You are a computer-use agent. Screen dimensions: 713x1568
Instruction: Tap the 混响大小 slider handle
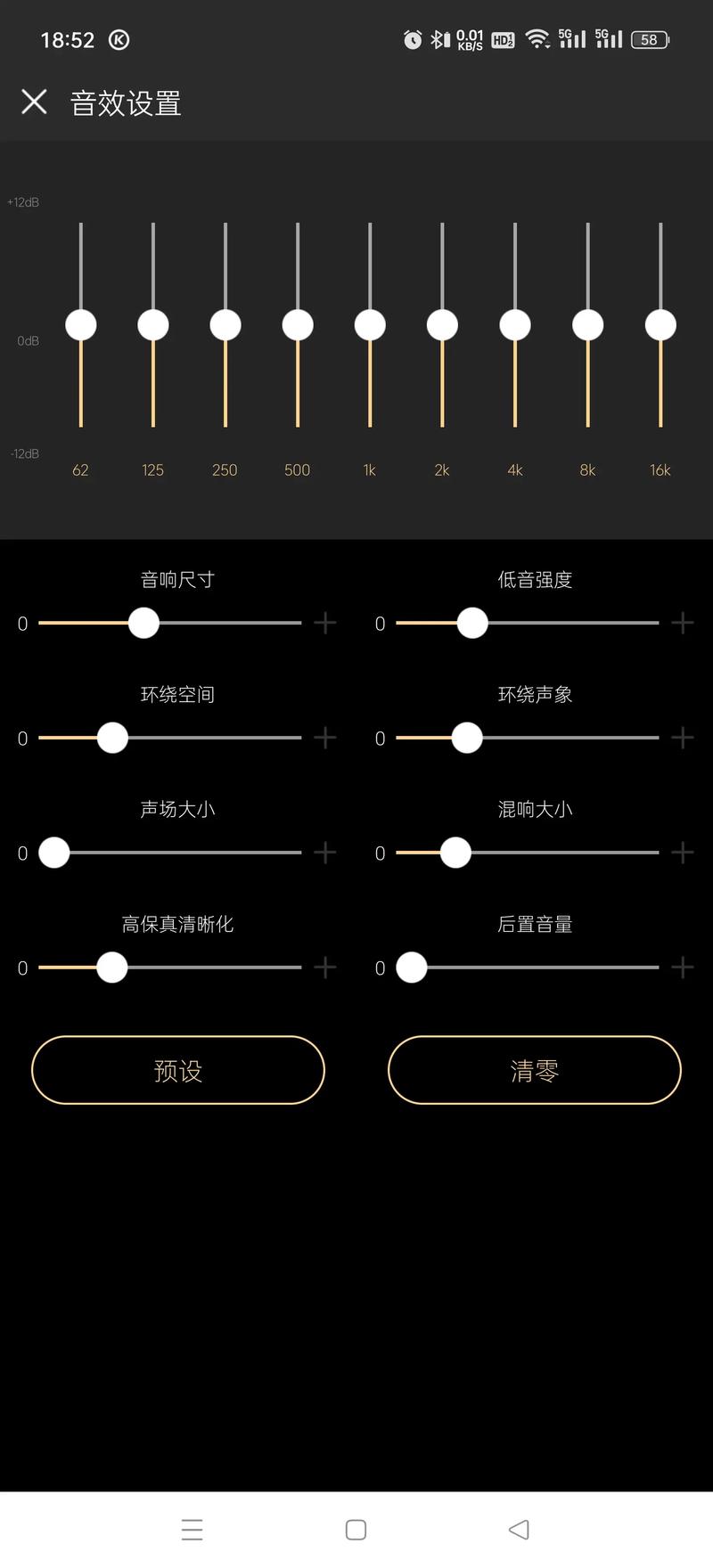point(455,853)
